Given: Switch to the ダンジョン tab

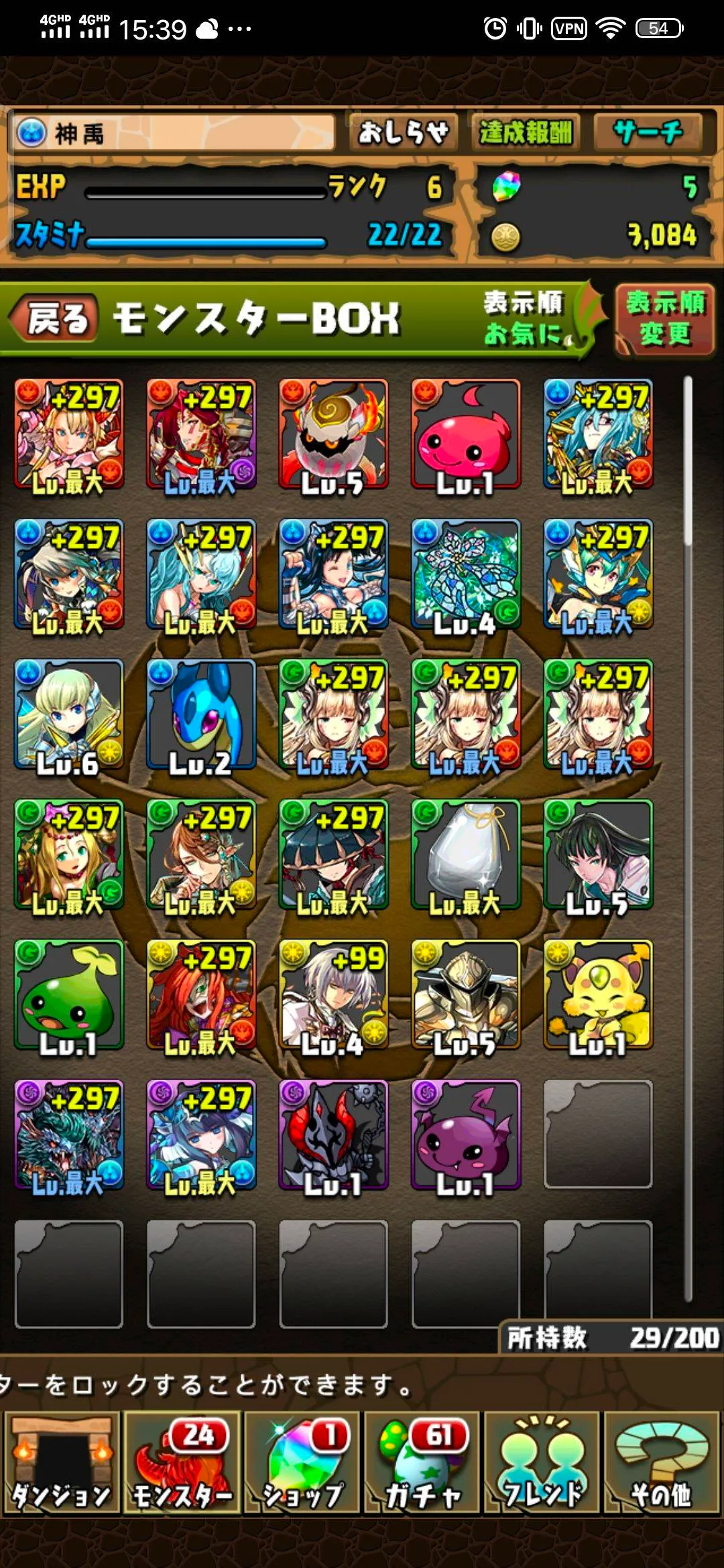Looking at the screenshot, I should pyautogui.click(x=61, y=1463).
